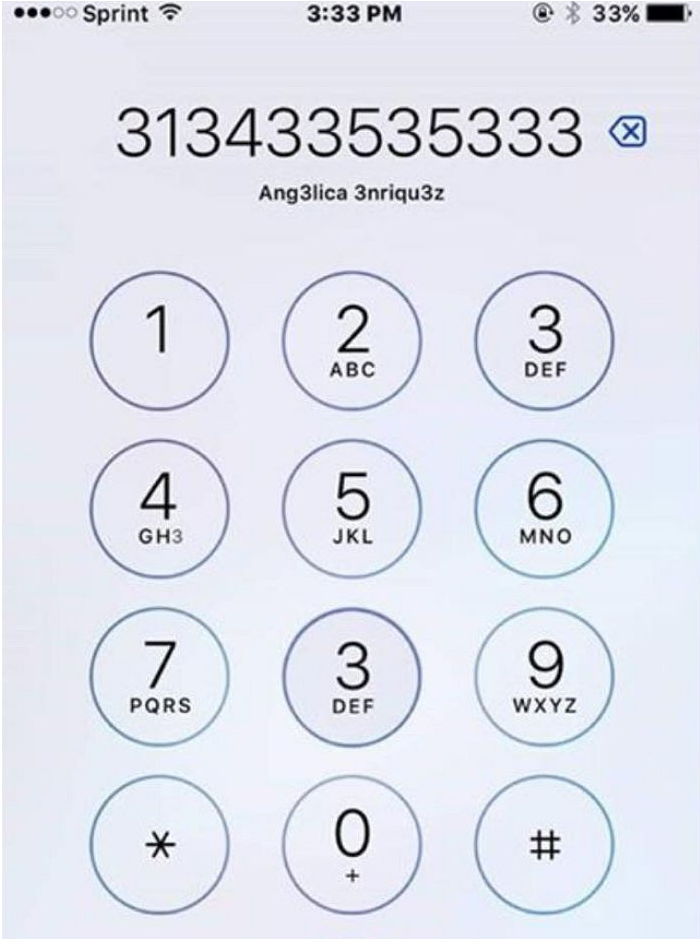Image resolution: width=700 pixels, height=939 pixels.
Task: Dial 6 using the MNO key
Action: [x=544, y=509]
